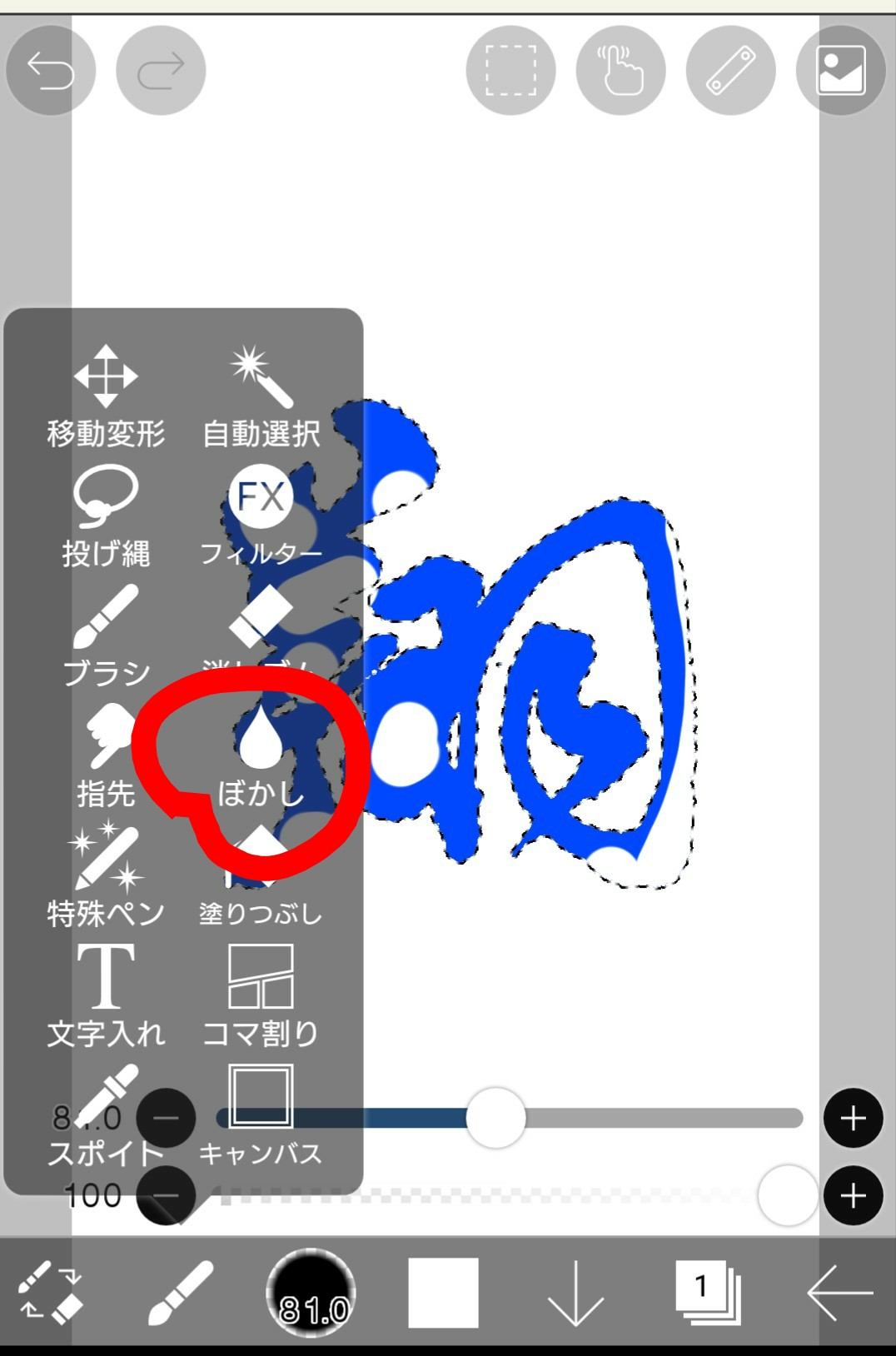Screen dimensions: 896x1356
Task: Choose the 特殊ペン special pen
Action: tap(106, 875)
